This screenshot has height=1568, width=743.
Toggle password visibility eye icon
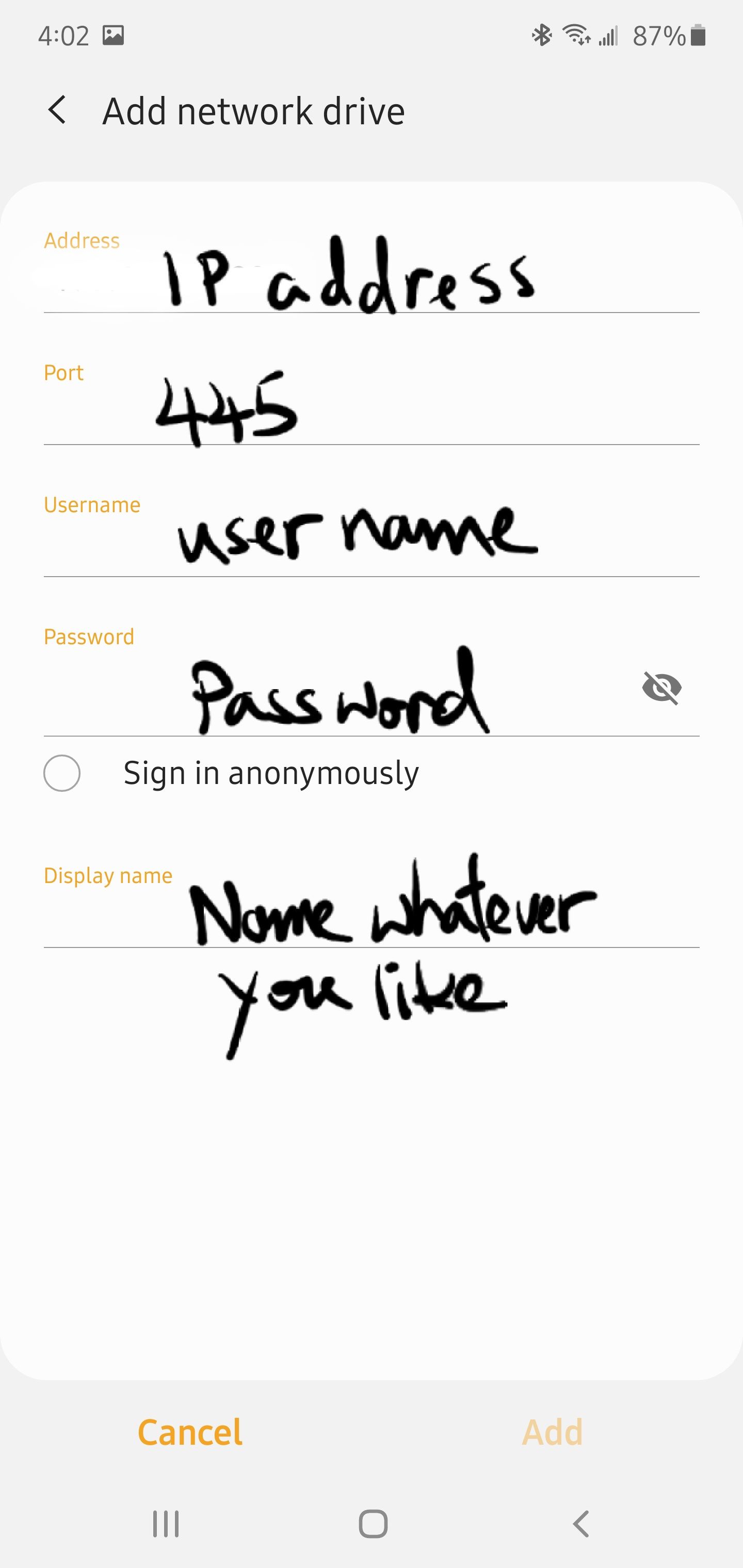click(x=661, y=688)
